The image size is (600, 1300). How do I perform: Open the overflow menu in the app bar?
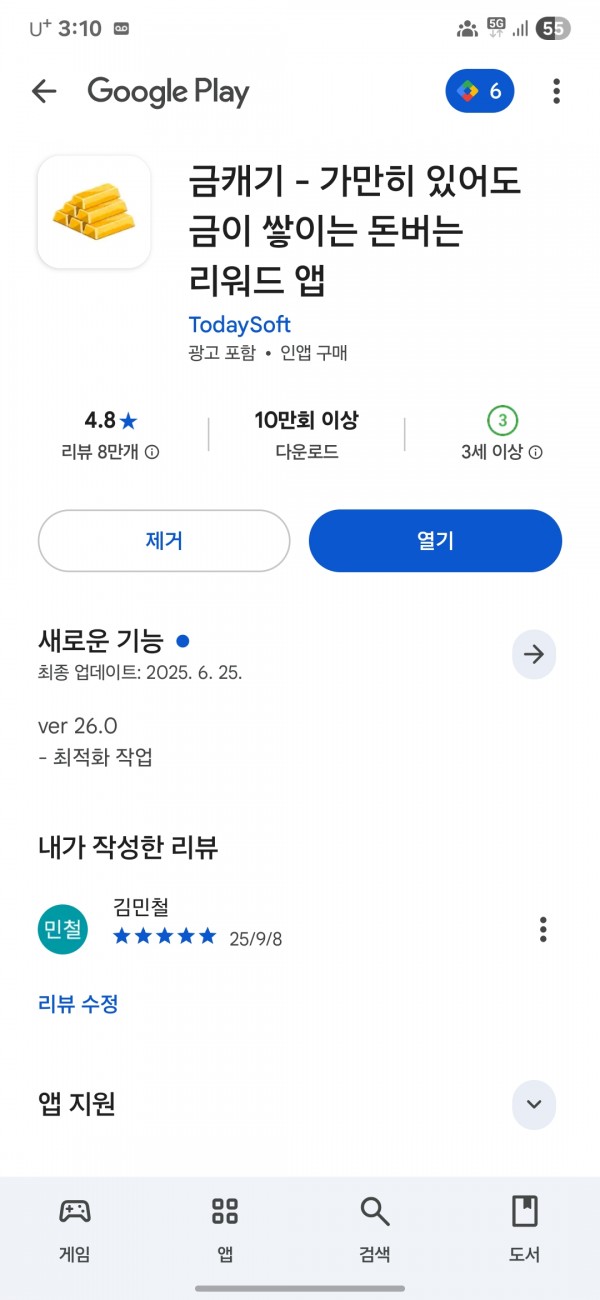click(x=556, y=92)
